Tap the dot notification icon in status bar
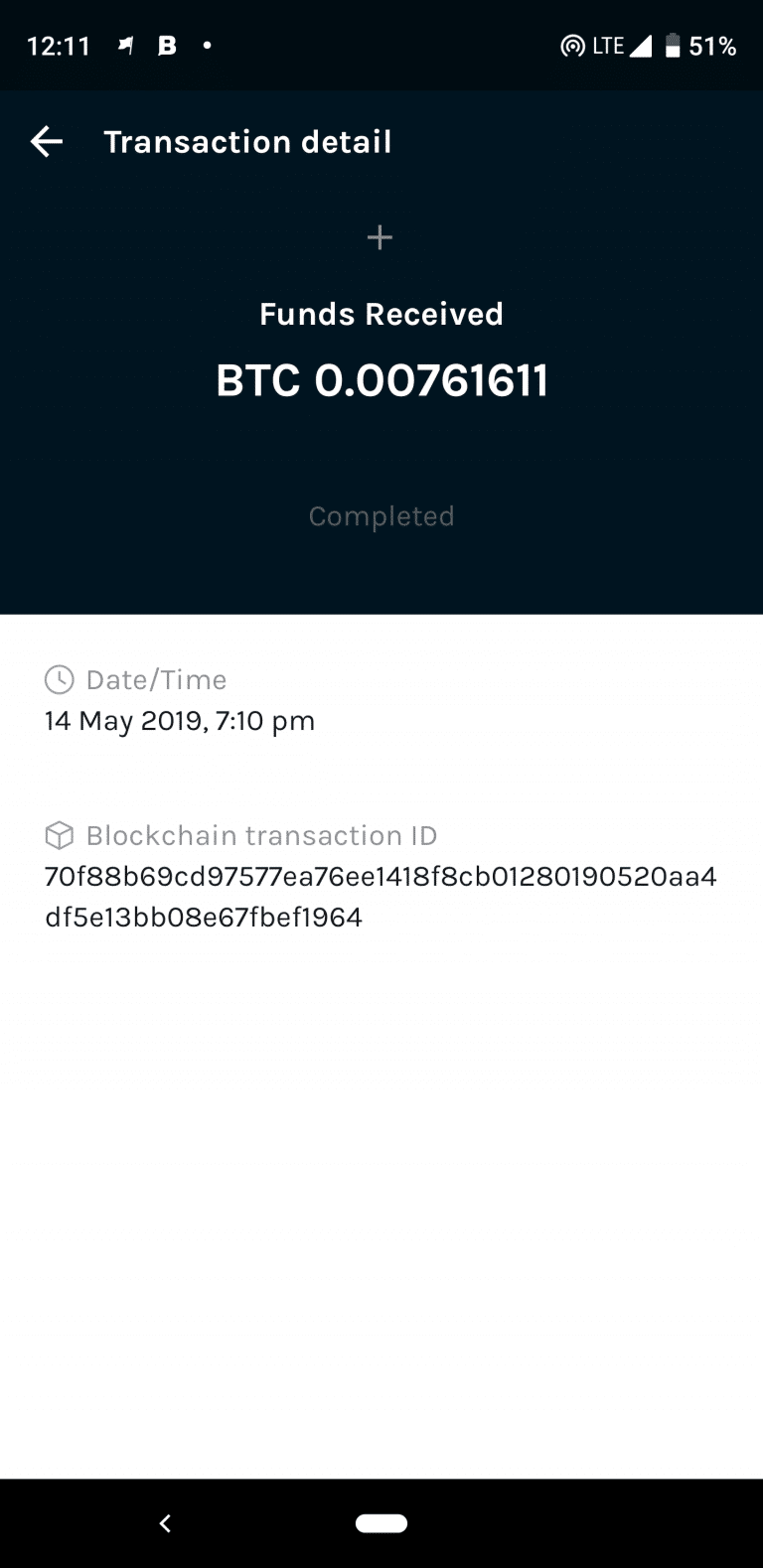 pos(206,46)
